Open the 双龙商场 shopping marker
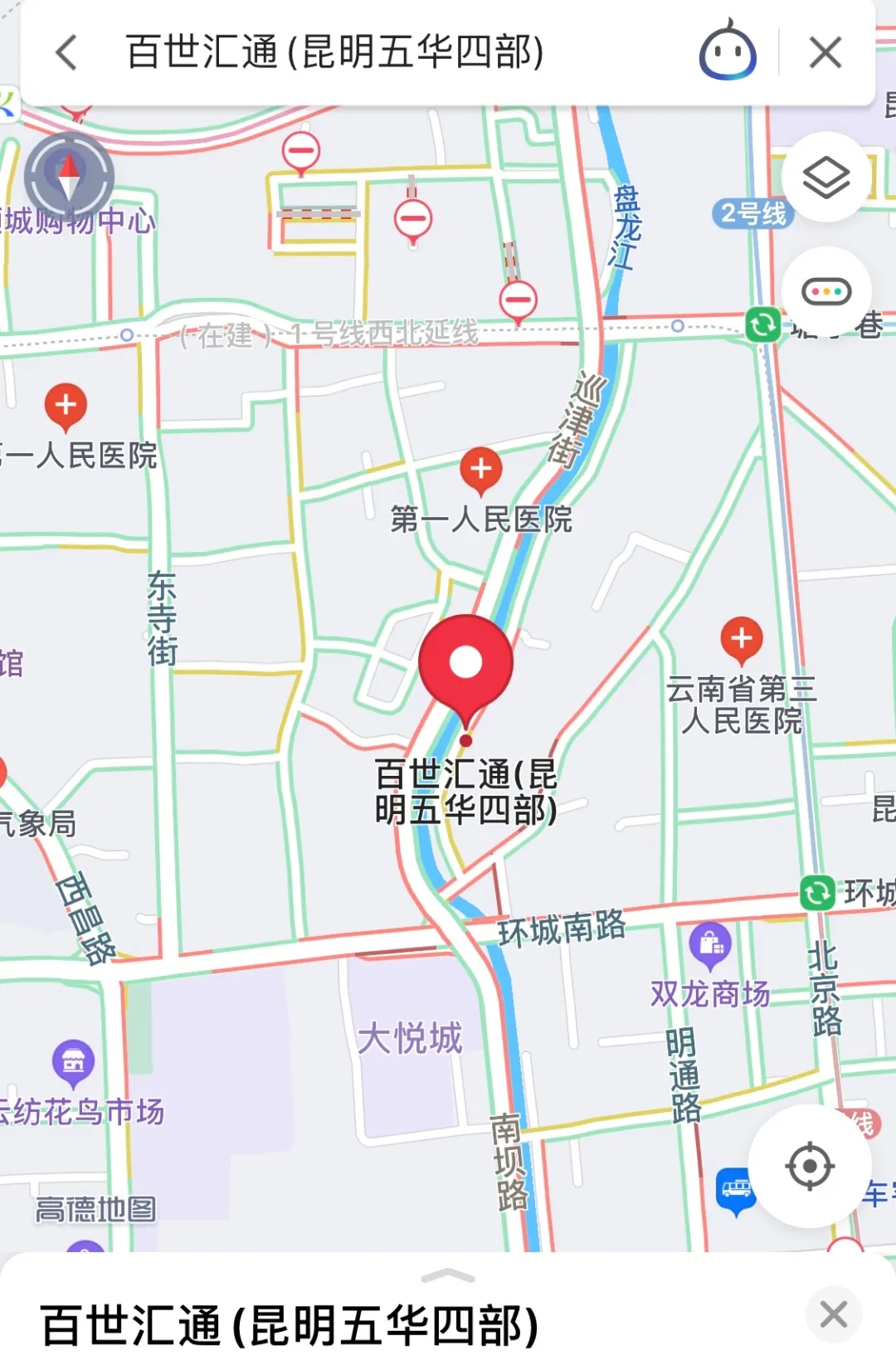The image size is (896, 1370). pyautogui.click(x=710, y=944)
